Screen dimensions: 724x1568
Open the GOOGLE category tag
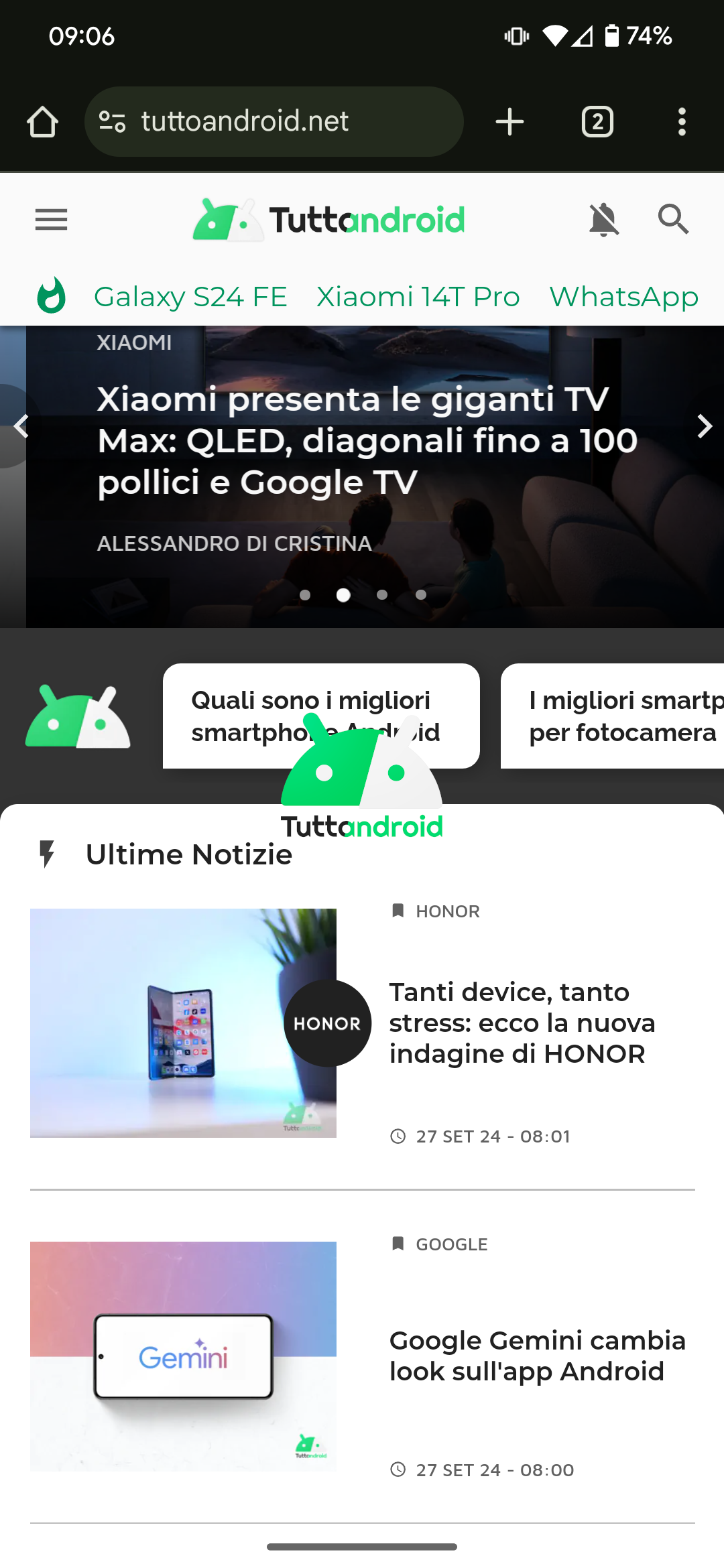point(450,1244)
